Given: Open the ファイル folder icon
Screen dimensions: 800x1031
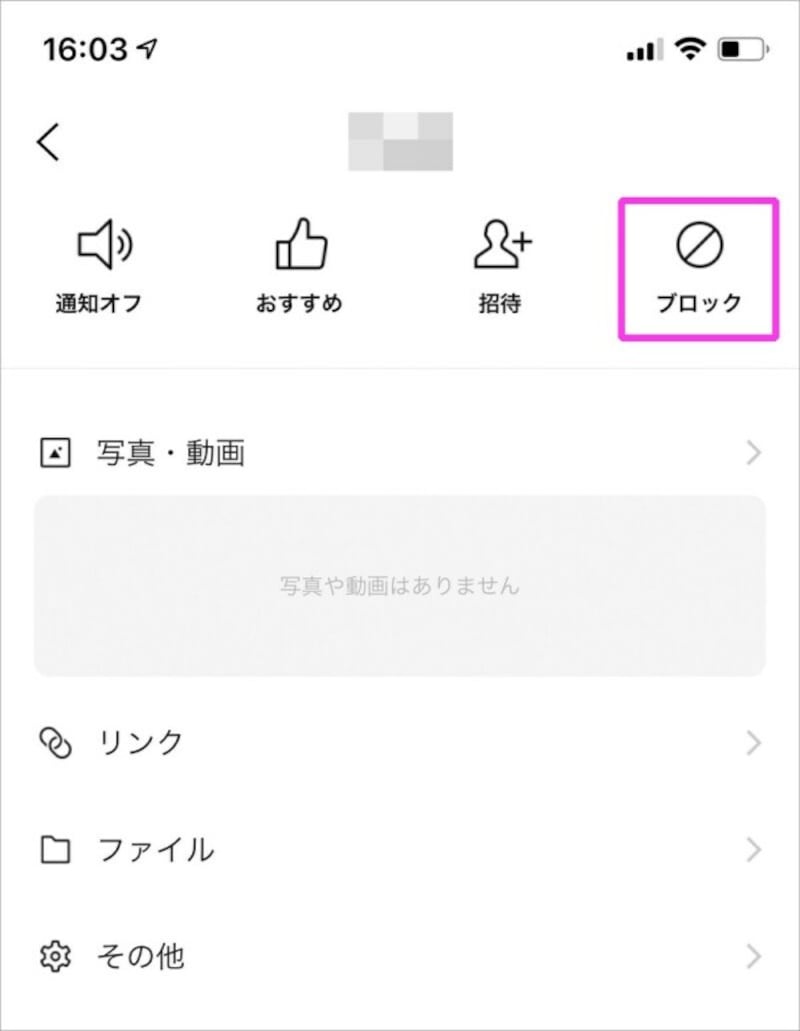Looking at the screenshot, I should (58, 850).
